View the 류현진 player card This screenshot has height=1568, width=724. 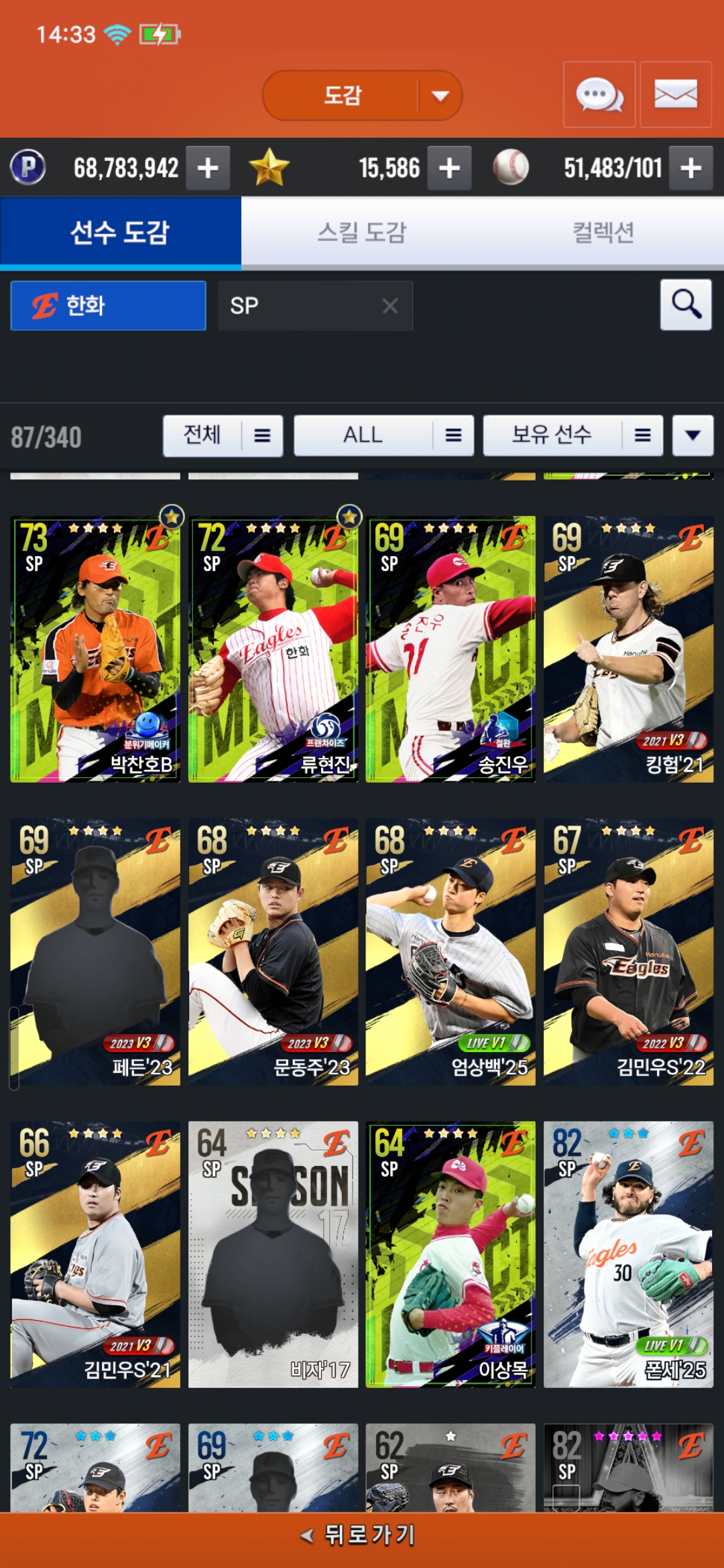(x=273, y=649)
